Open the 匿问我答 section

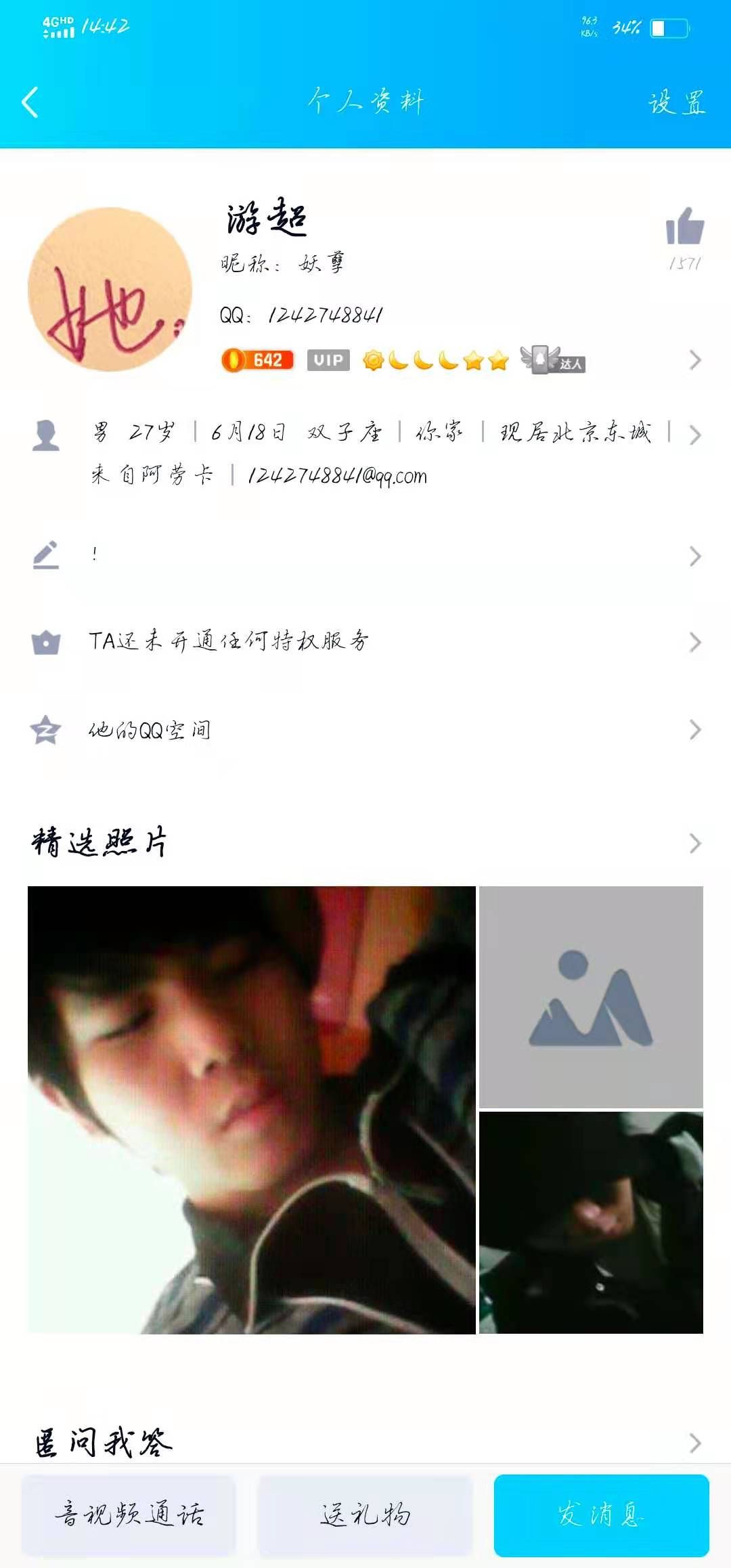pyautogui.click(x=365, y=1443)
